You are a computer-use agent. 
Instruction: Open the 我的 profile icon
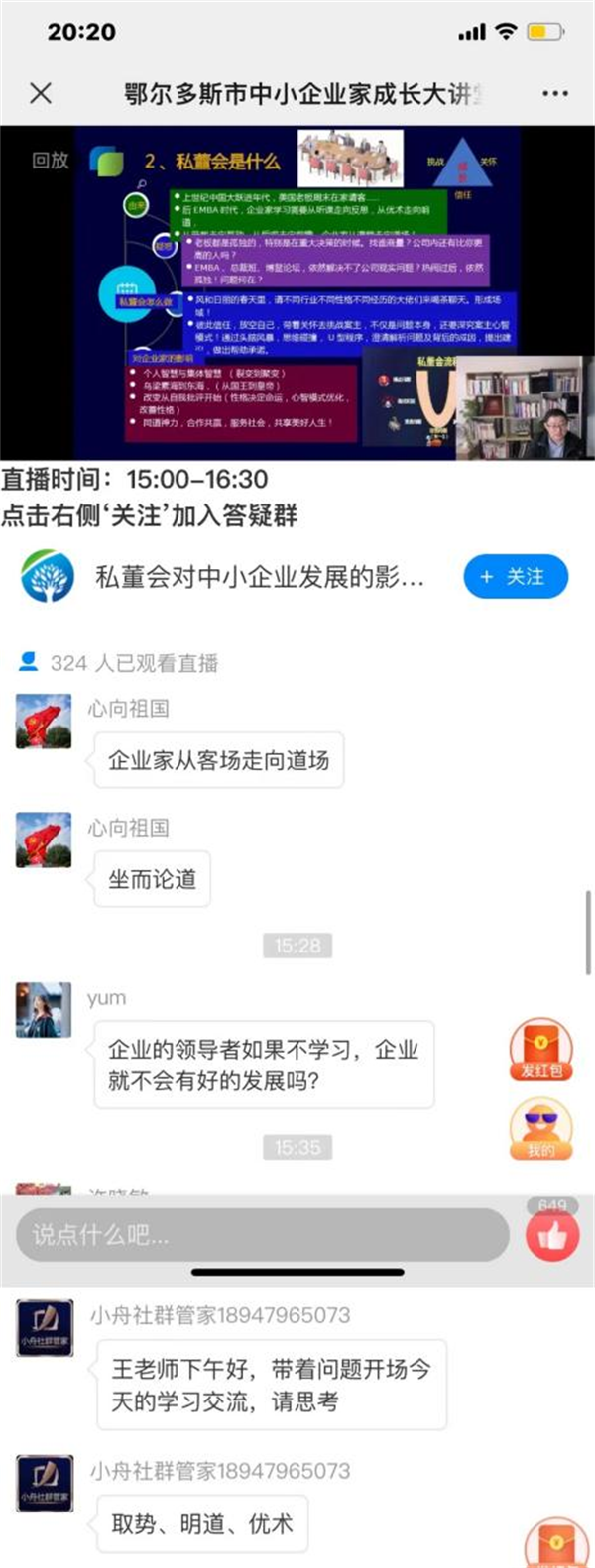[x=540, y=1130]
